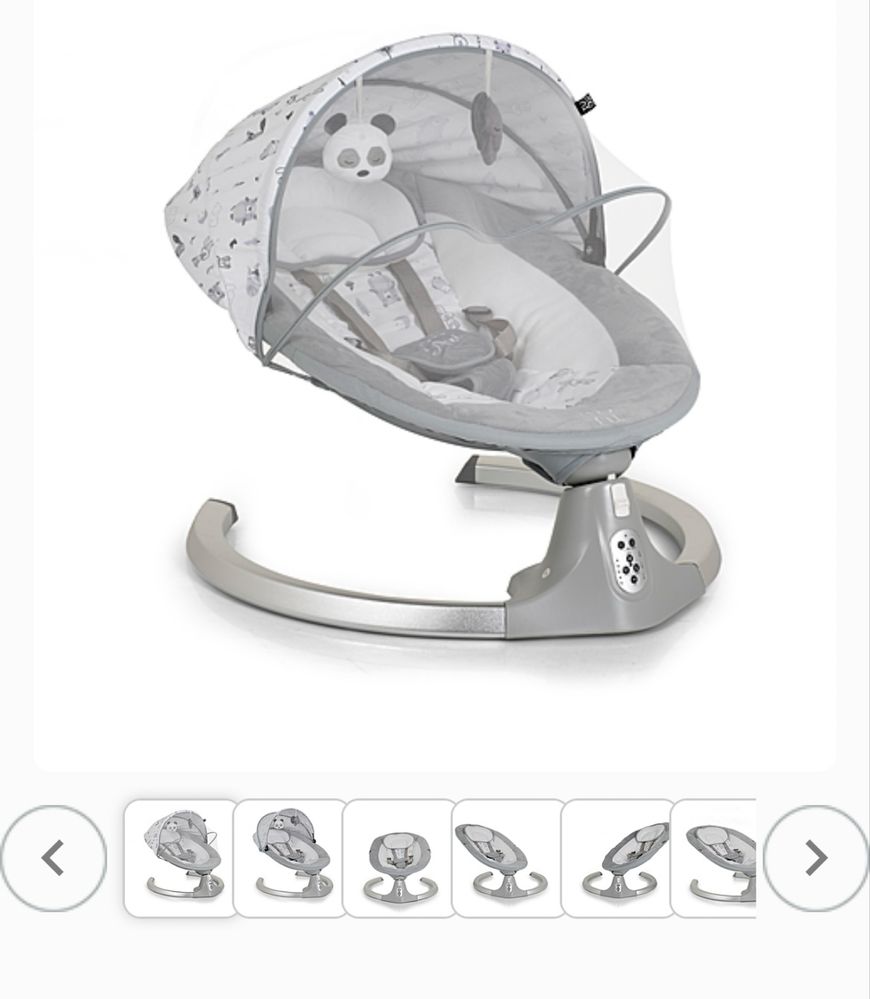Select the first thumbnail with mosquito net canopy

click(180, 858)
